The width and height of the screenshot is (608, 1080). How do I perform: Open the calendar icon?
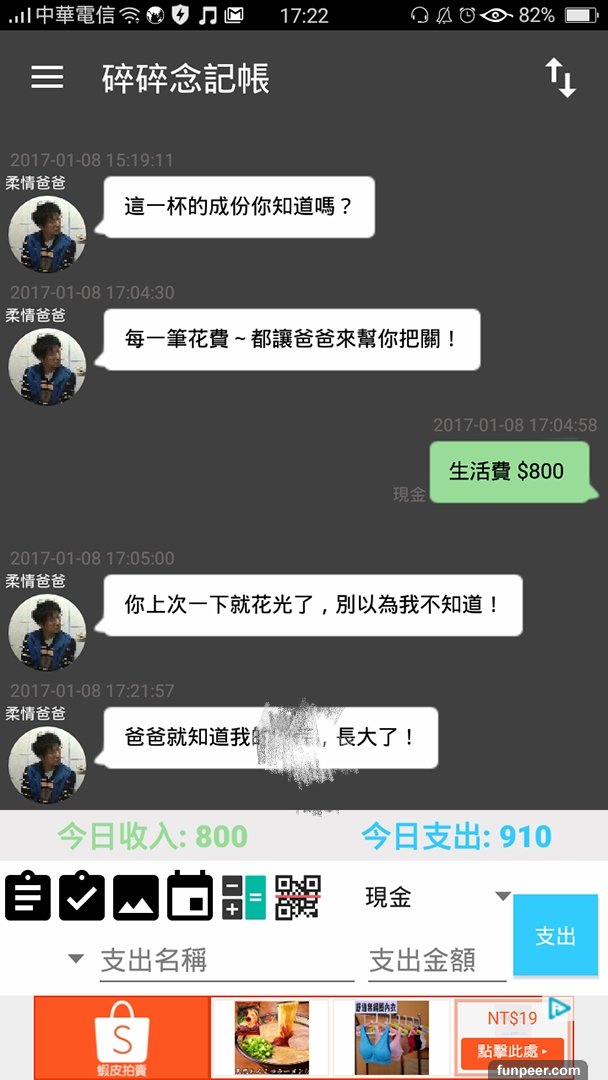[x=190, y=896]
